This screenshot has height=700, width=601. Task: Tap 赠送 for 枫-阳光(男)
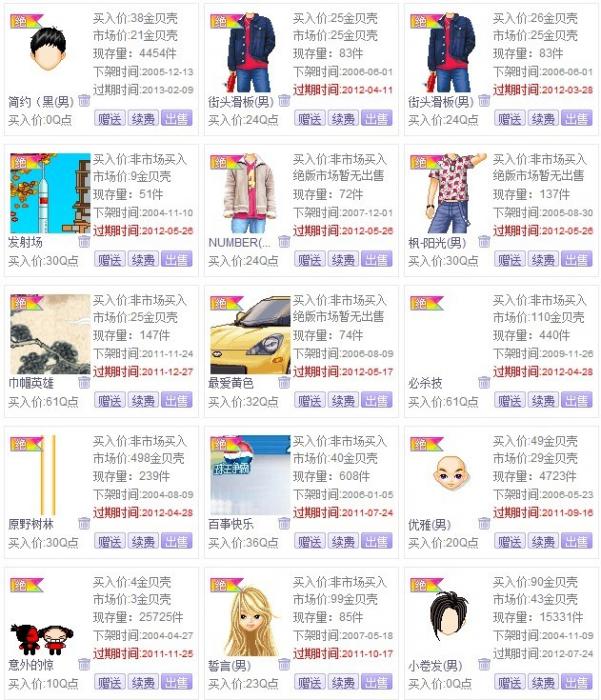pyautogui.click(x=511, y=259)
